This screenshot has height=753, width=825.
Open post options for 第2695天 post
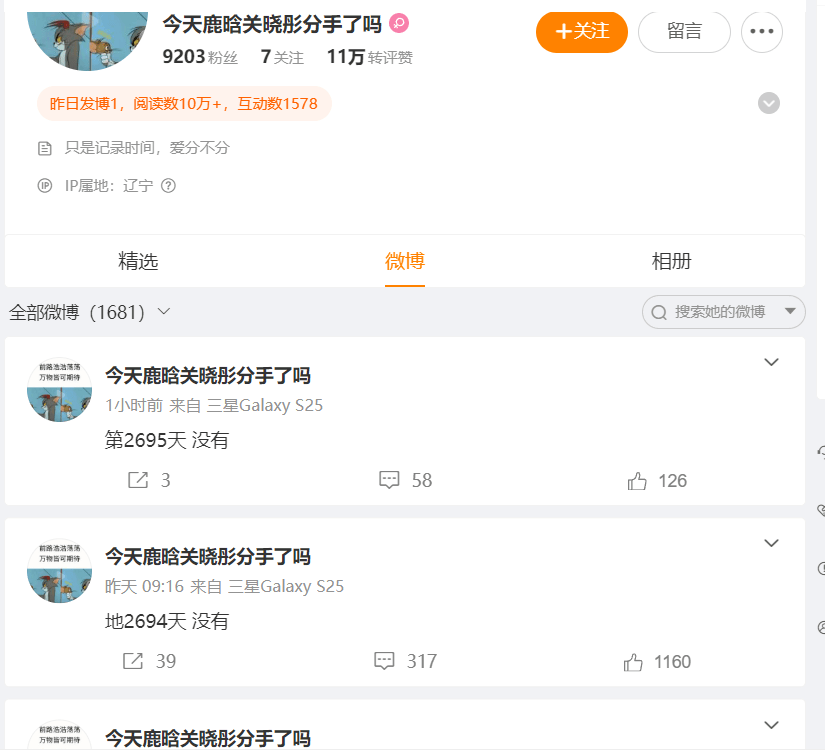(x=771, y=362)
